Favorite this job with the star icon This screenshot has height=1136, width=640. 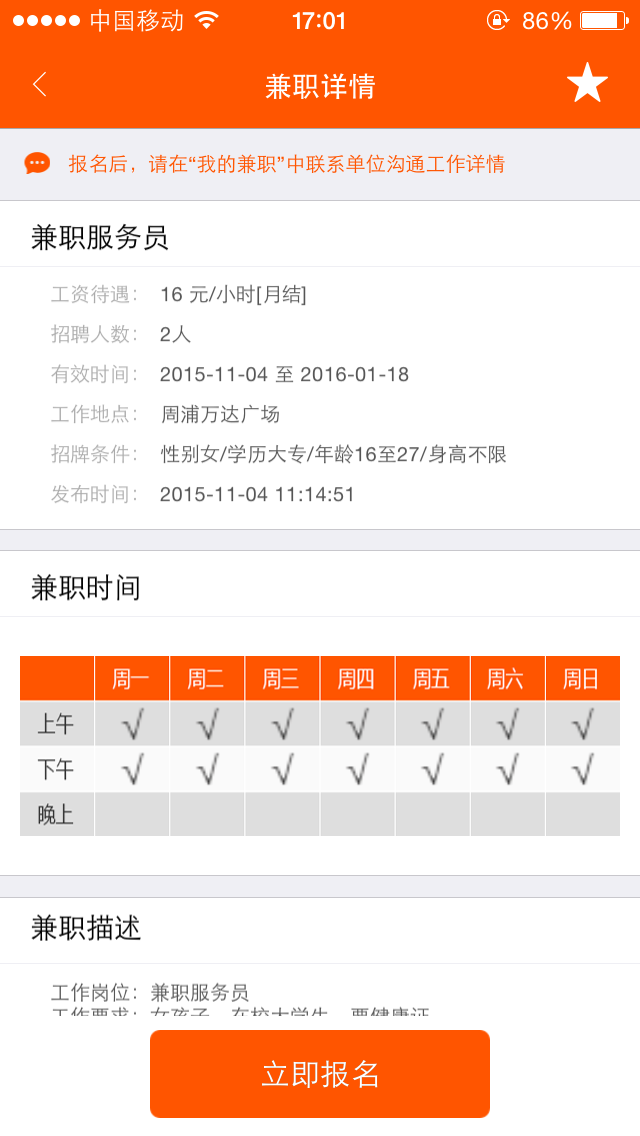point(587,84)
